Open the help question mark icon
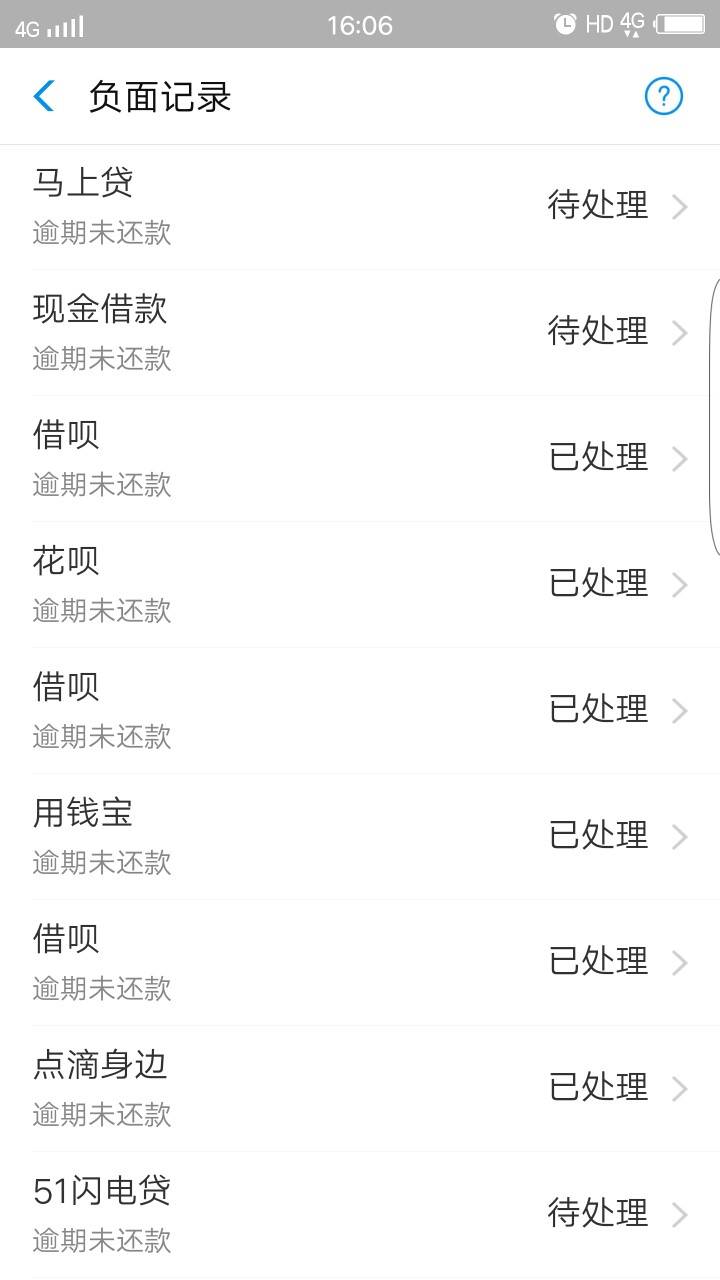The image size is (720, 1280). (663, 97)
